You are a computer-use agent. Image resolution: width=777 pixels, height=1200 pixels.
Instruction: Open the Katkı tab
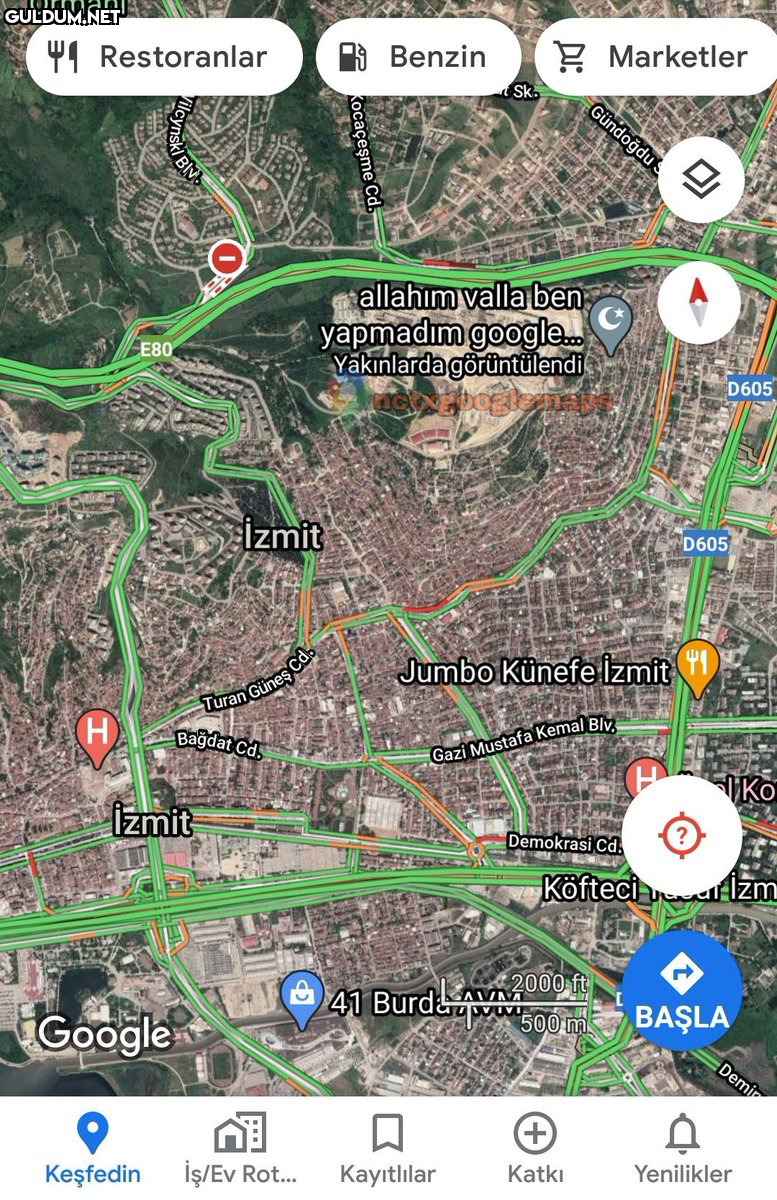(x=535, y=1150)
